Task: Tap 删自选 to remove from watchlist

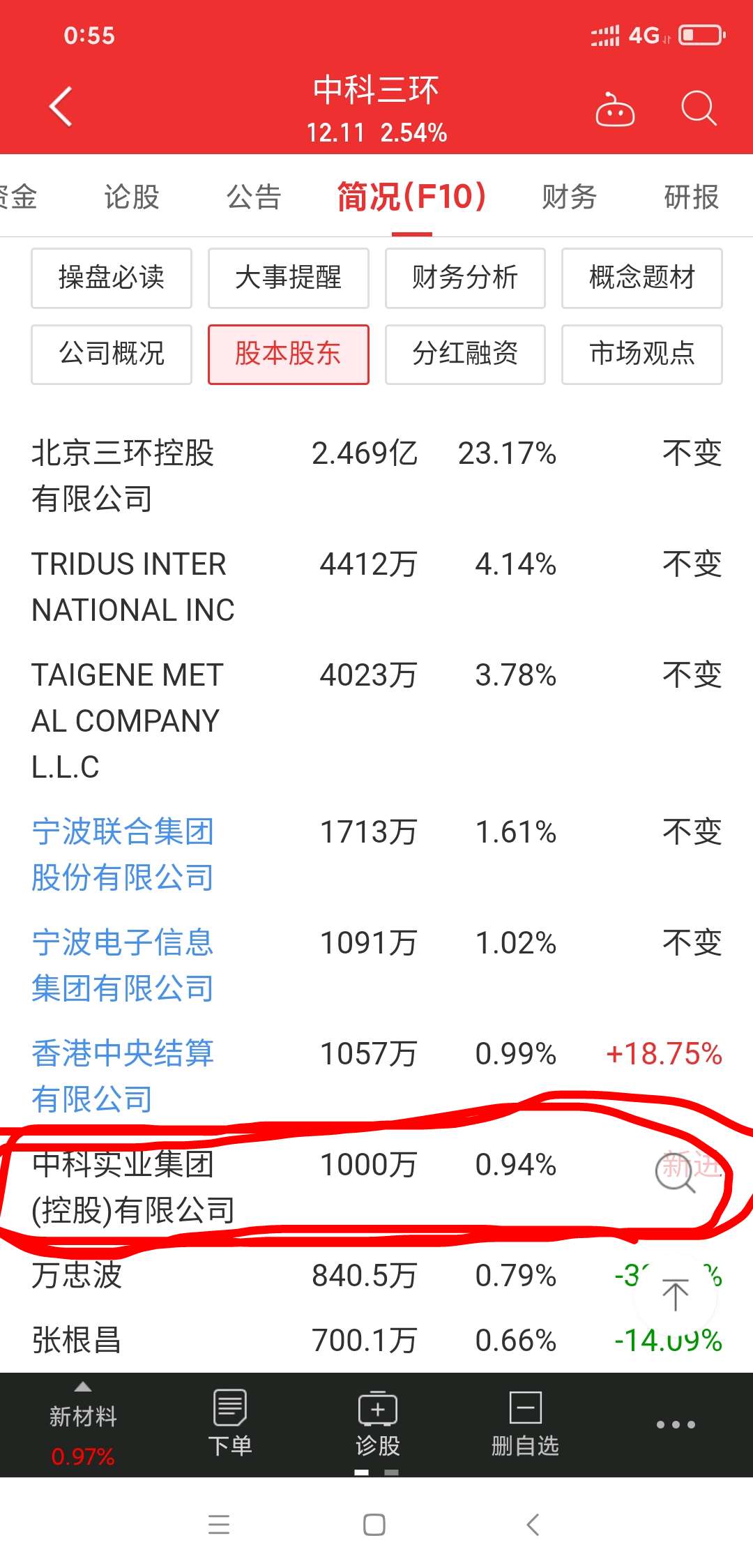Action: pyautogui.click(x=525, y=1424)
